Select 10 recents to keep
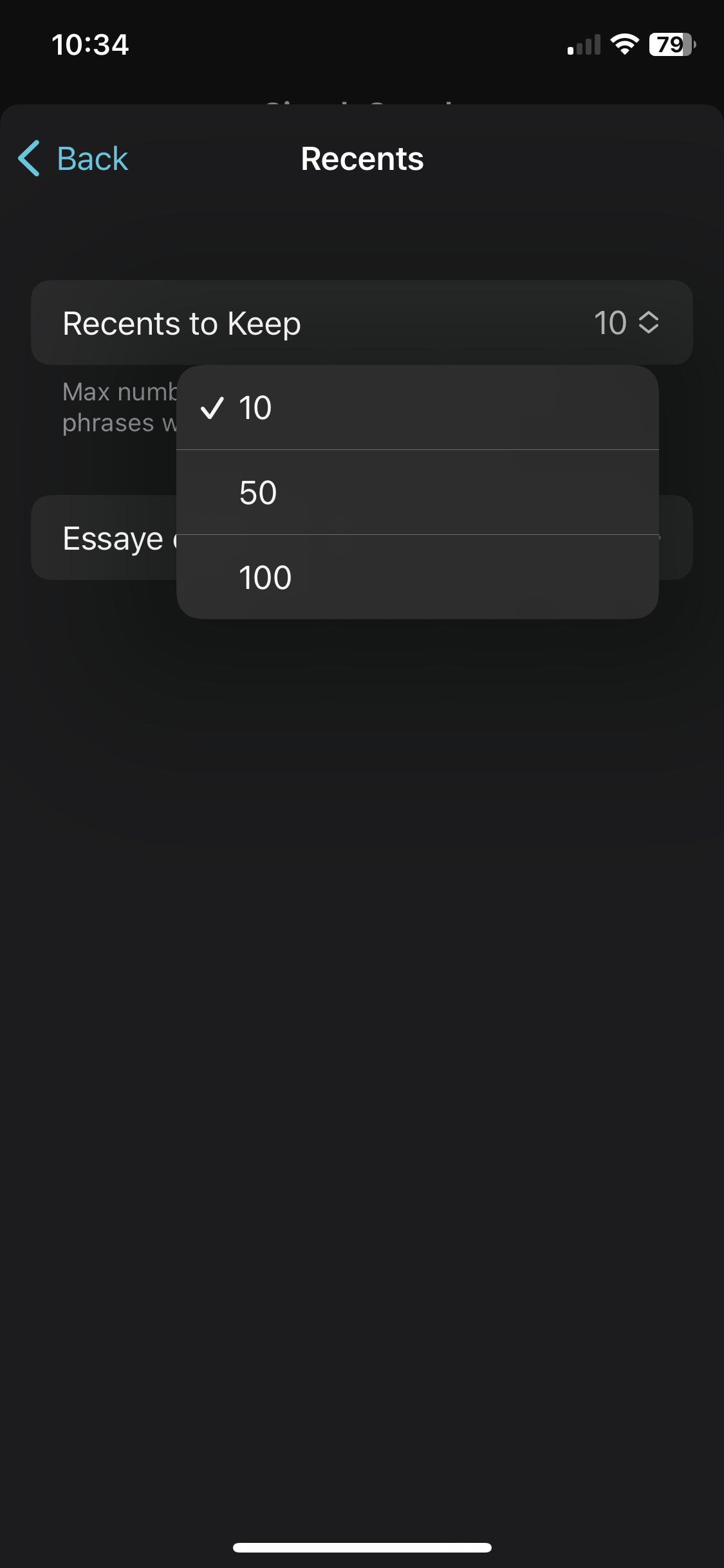Viewport: 724px width, 1568px height. 417,407
